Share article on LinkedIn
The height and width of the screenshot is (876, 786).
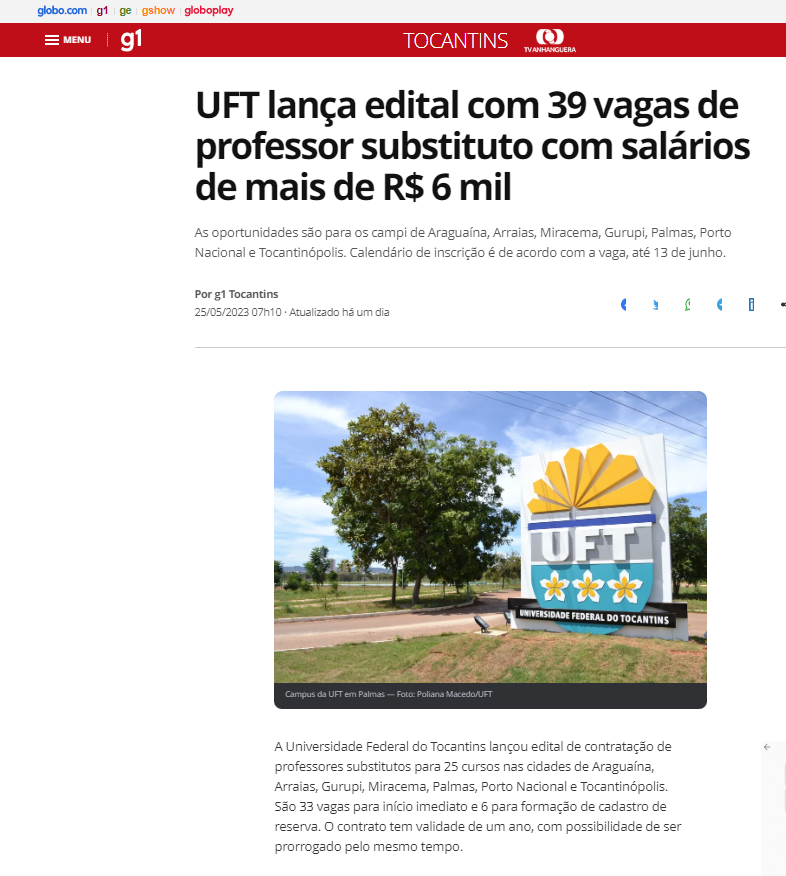point(752,304)
